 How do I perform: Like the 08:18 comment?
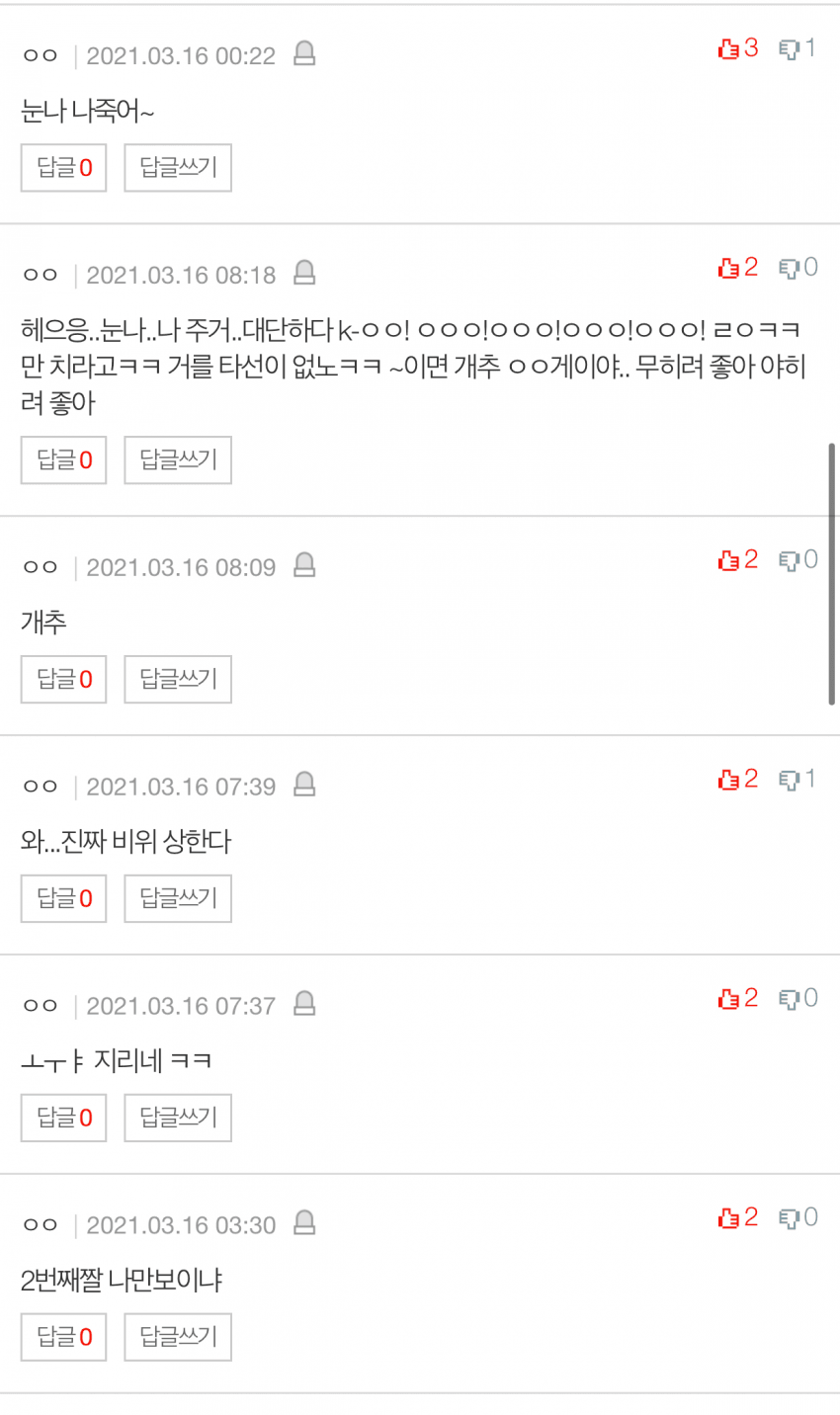(x=737, y=267)
